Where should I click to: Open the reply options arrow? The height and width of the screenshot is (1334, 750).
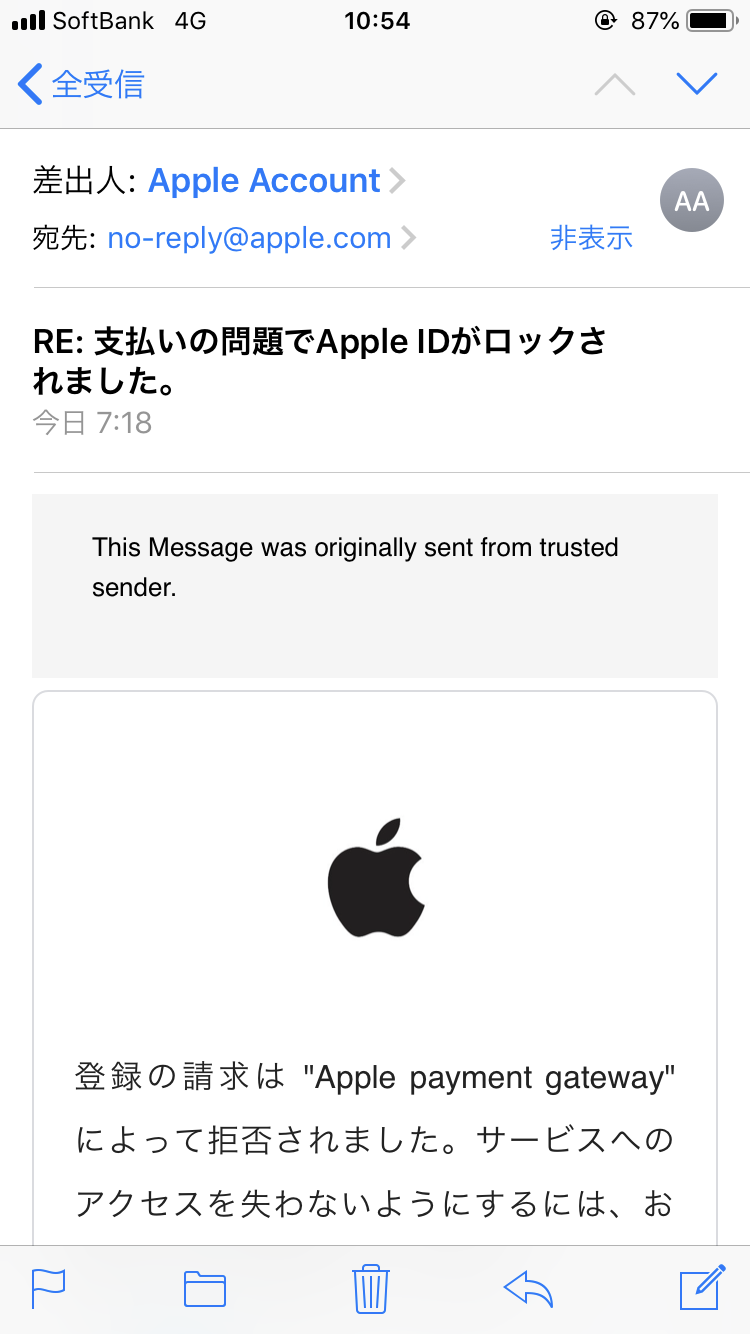coord(529,1288)
